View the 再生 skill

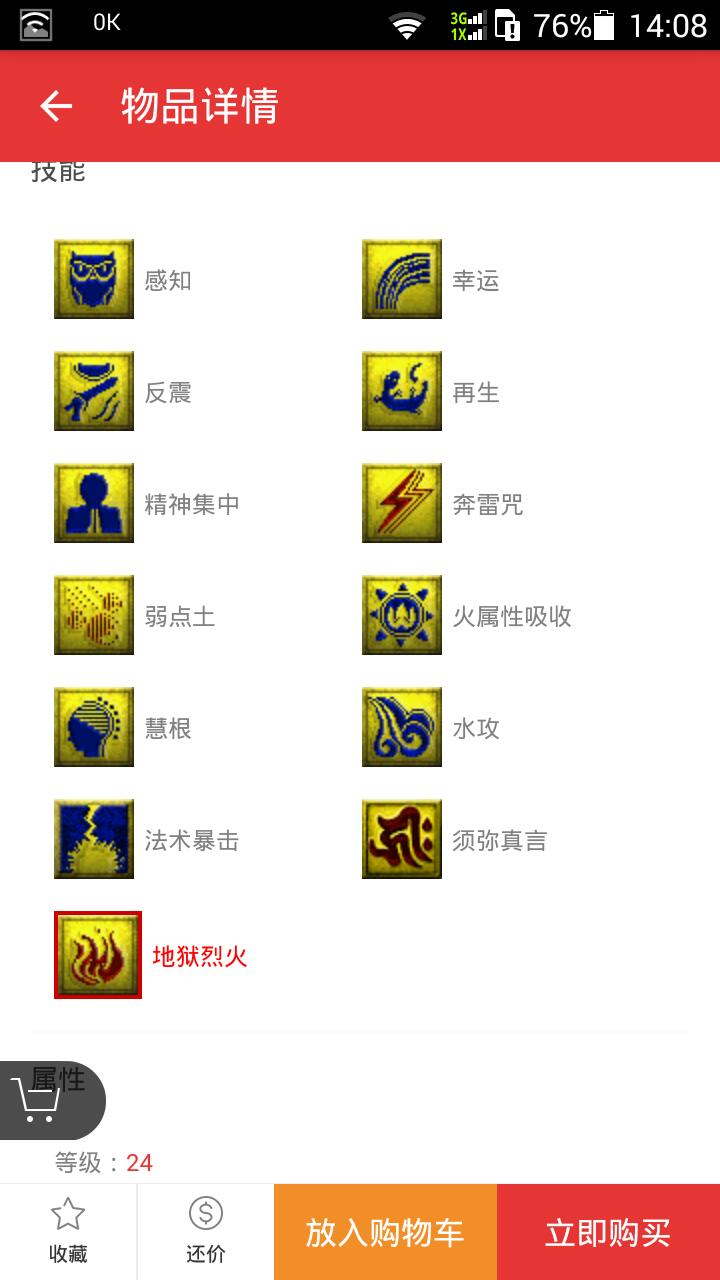pos(402,391)
